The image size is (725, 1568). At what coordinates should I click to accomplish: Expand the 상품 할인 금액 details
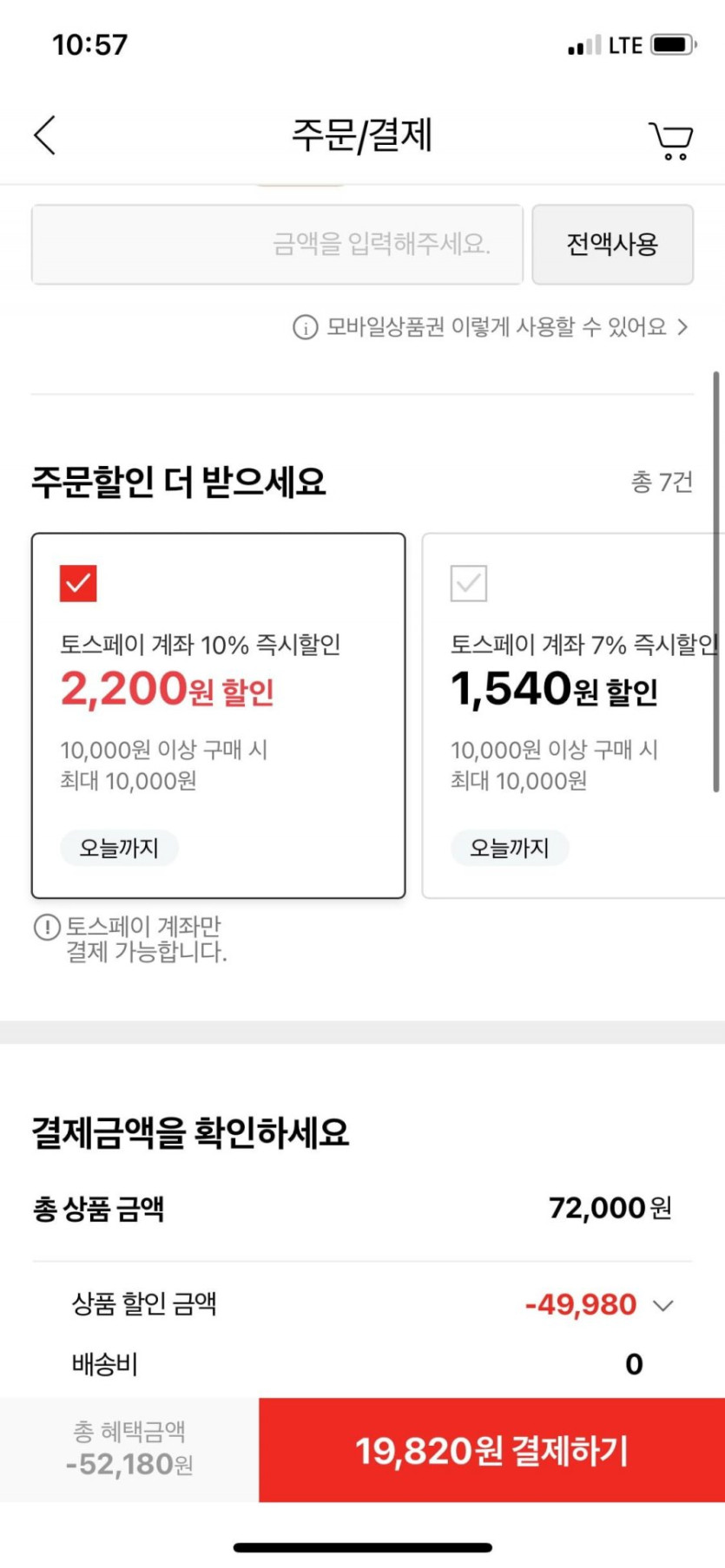[662, 1305]
